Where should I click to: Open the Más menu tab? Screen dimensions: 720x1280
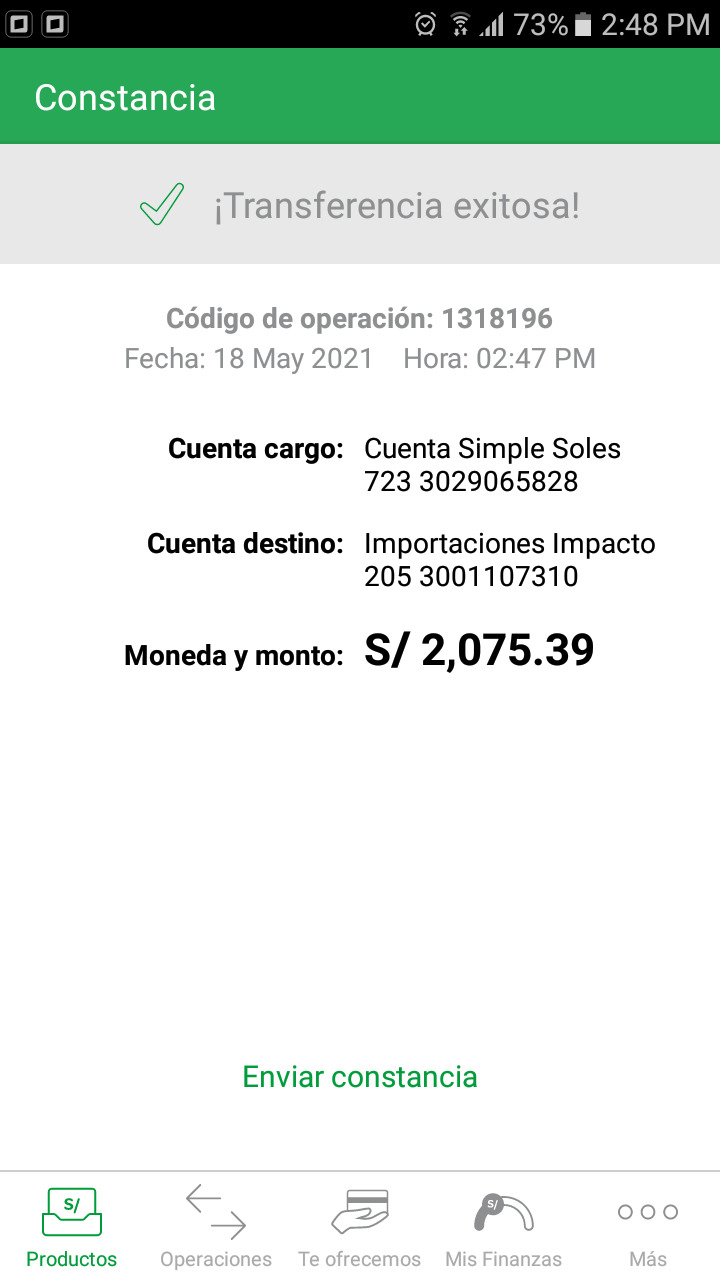648,1227
